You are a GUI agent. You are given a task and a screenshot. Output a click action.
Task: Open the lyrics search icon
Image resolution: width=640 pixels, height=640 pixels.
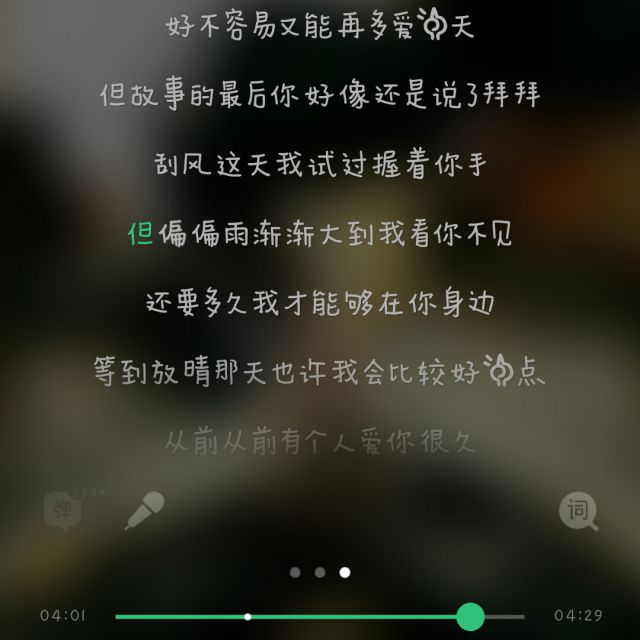tap(578, 511)
